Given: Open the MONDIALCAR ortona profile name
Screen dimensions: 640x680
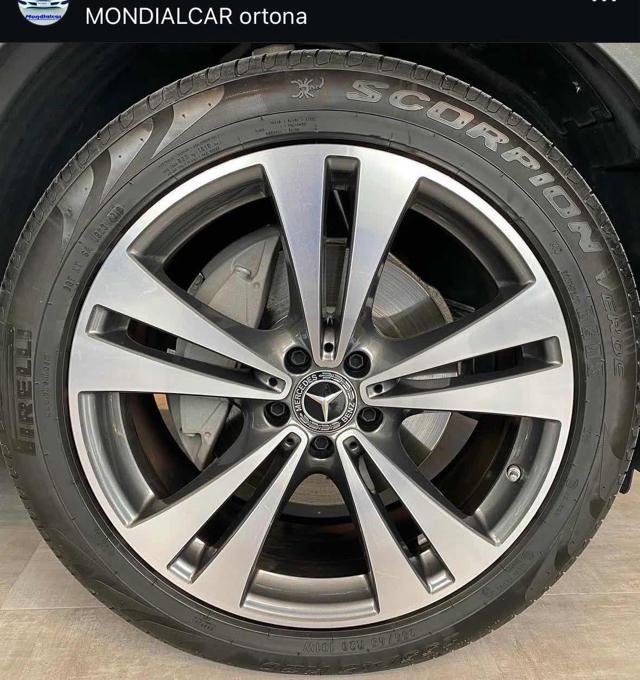Looking at the screenshot, I should point(196,16).
